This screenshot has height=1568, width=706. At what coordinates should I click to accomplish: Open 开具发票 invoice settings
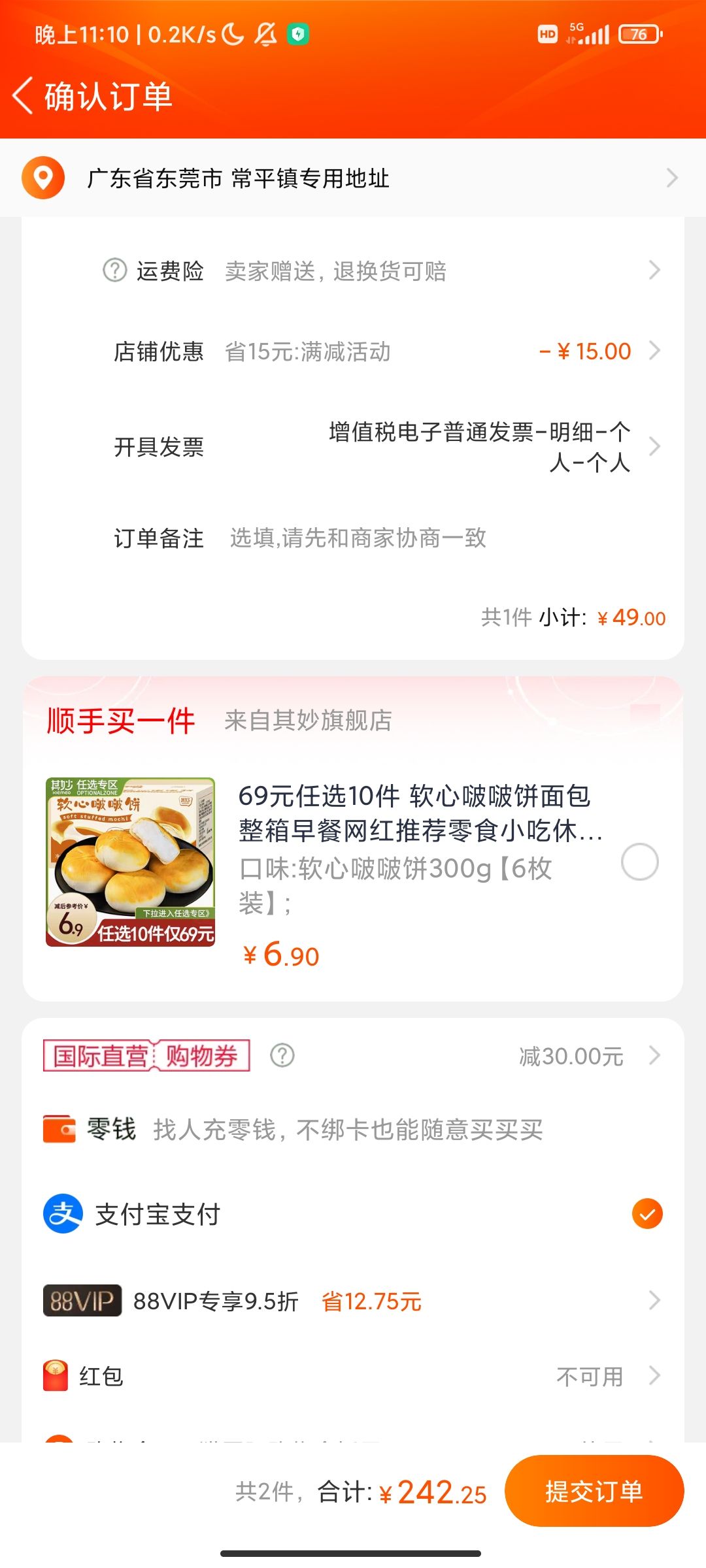387,447
